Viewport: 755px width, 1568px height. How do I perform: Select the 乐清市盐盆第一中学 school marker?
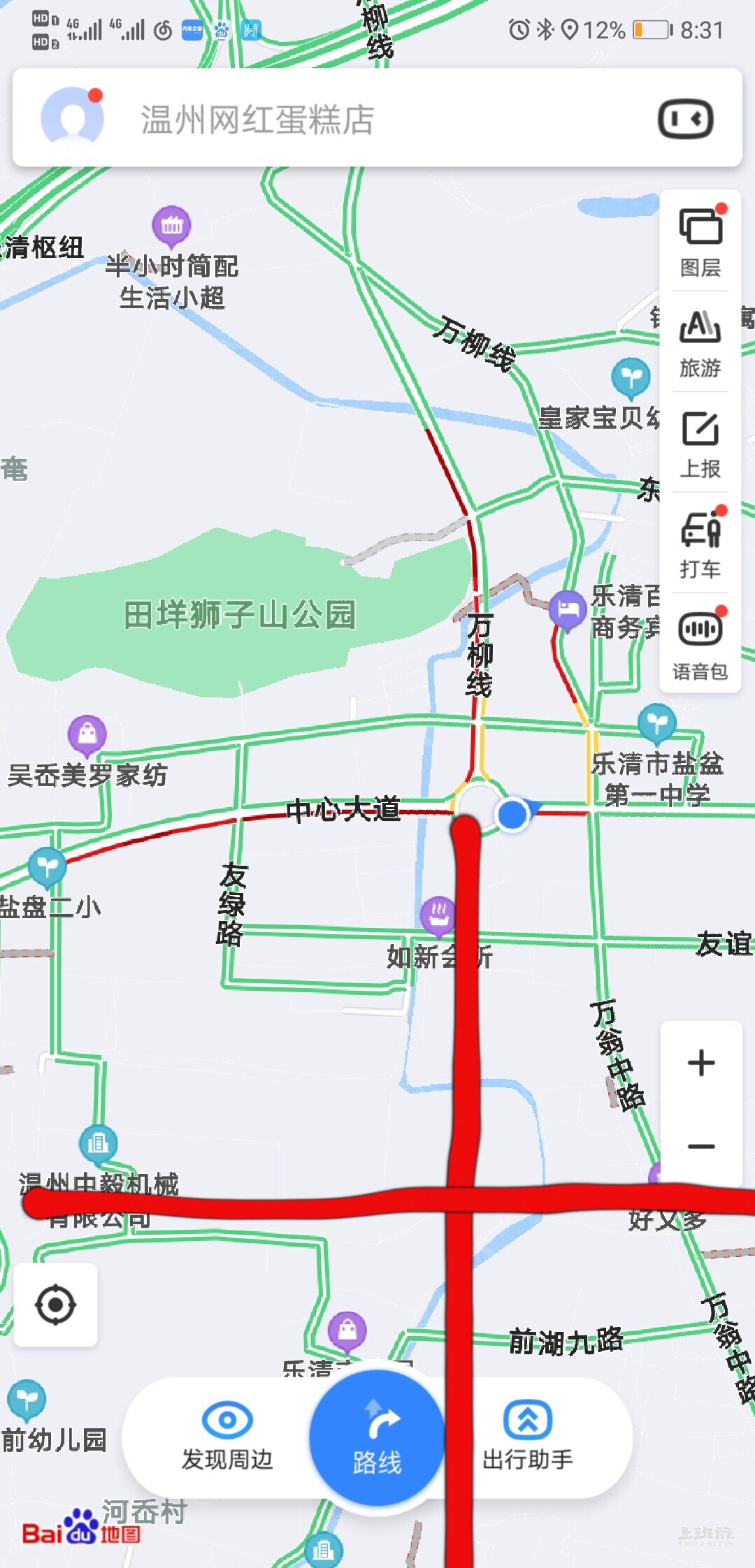[x=657, y=723]
